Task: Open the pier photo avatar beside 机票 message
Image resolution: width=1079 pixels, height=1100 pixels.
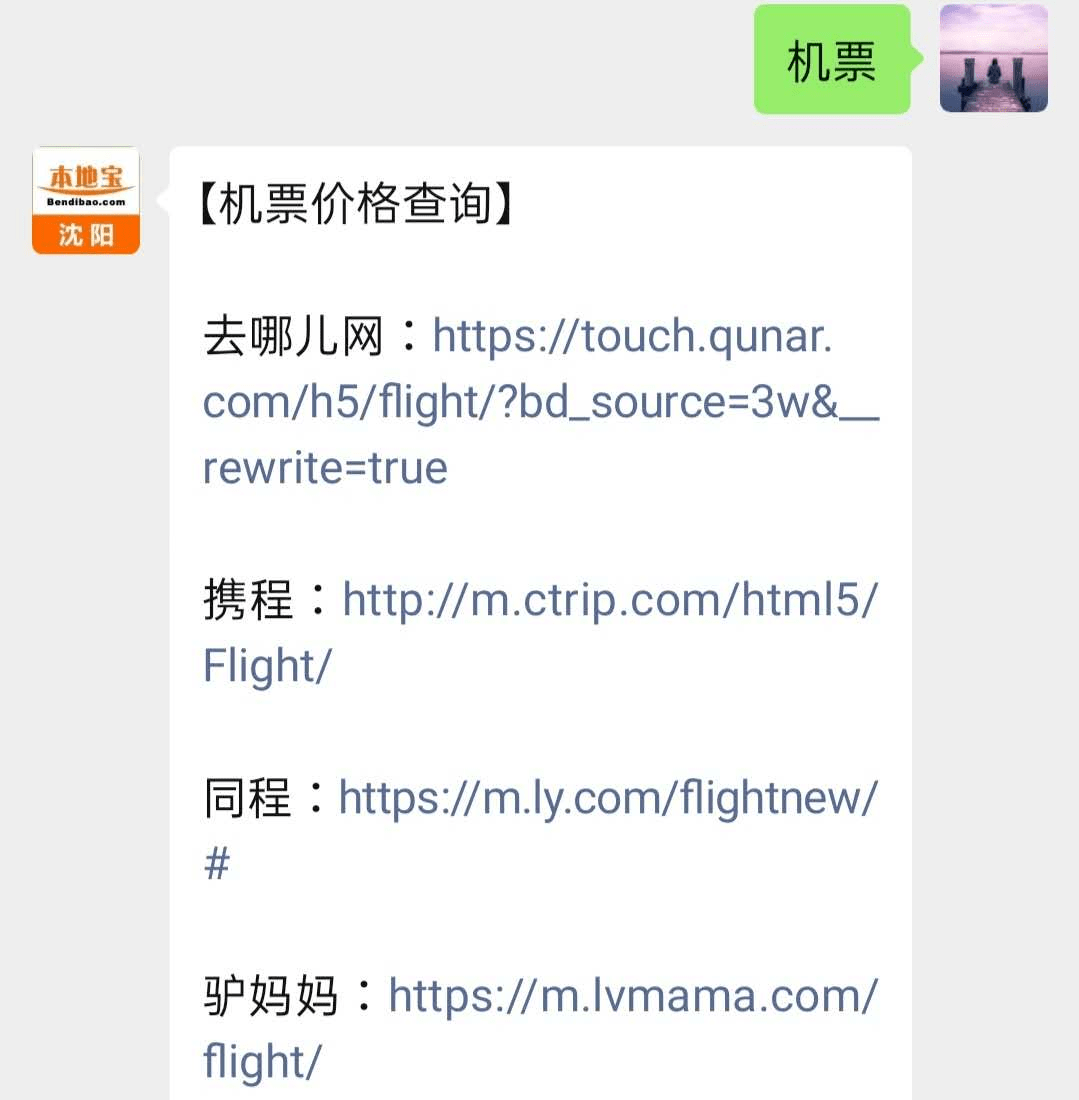Action: (x=994, y=58)
